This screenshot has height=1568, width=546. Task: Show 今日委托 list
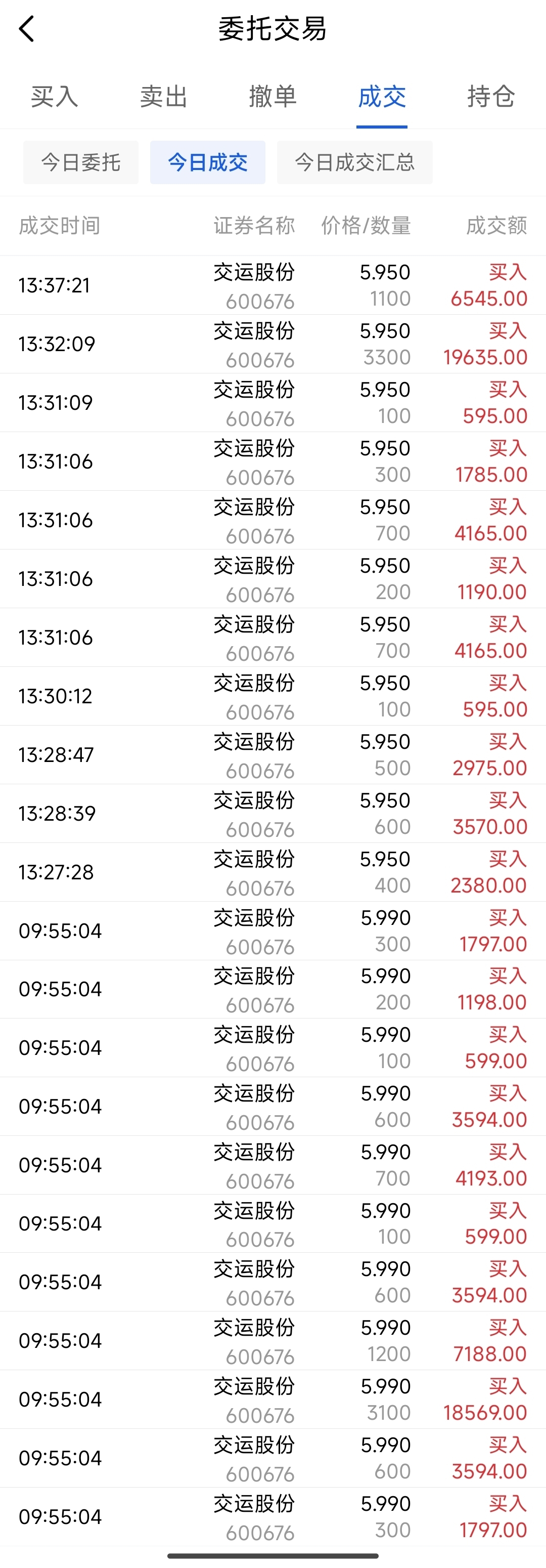point(81,162)
